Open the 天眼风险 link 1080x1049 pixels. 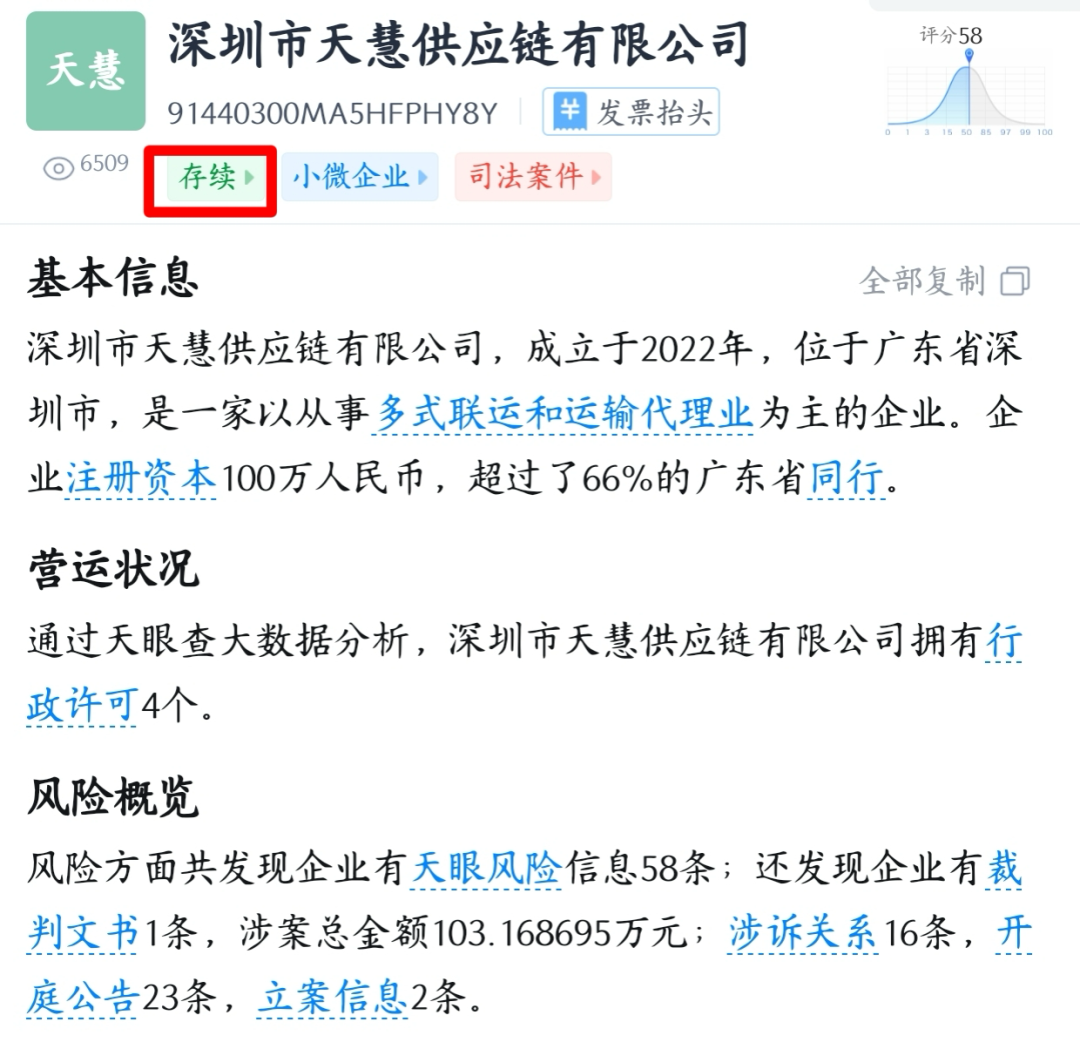click(487, 869)
